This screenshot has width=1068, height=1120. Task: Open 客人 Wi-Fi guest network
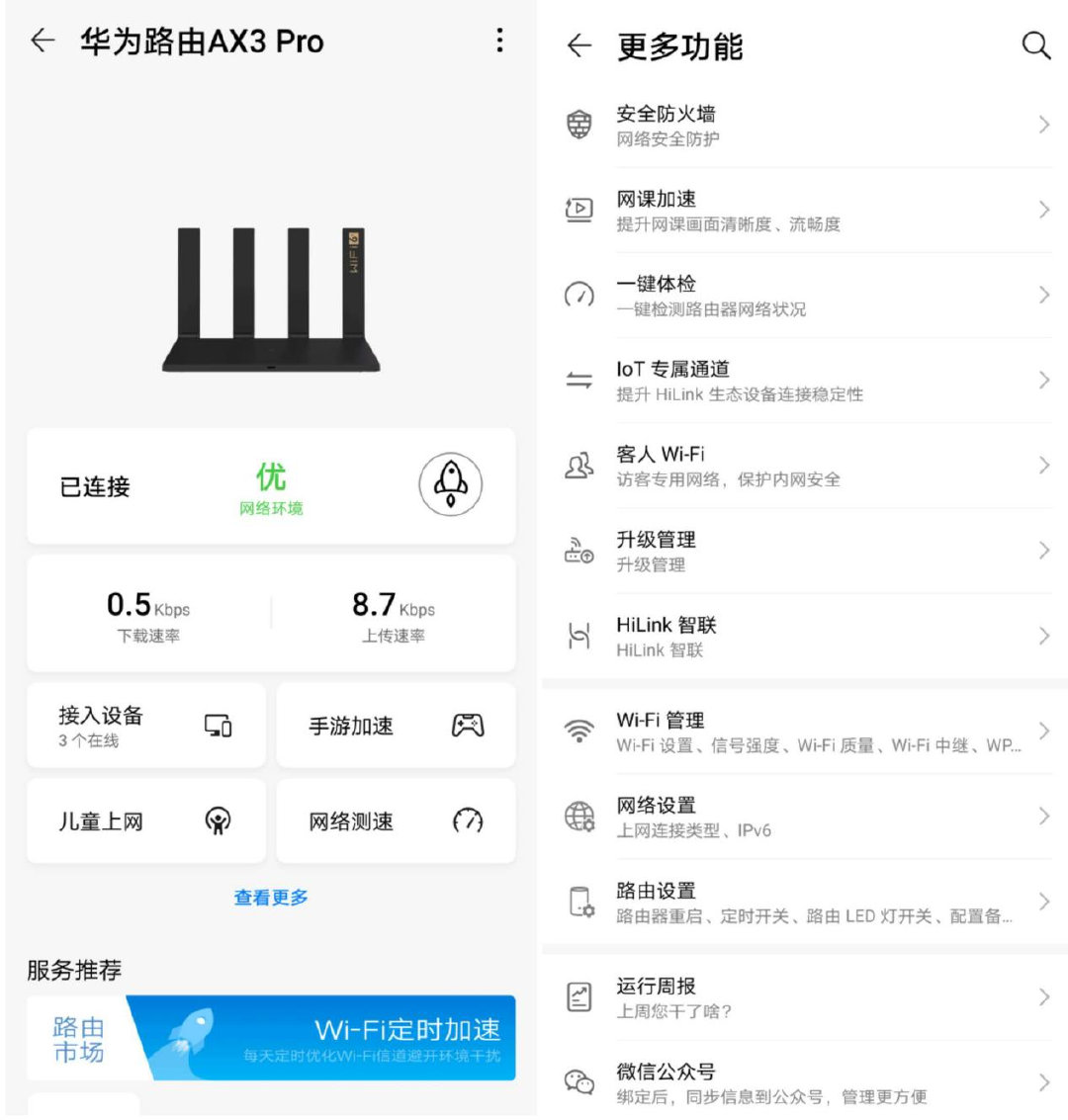point(806,465)
